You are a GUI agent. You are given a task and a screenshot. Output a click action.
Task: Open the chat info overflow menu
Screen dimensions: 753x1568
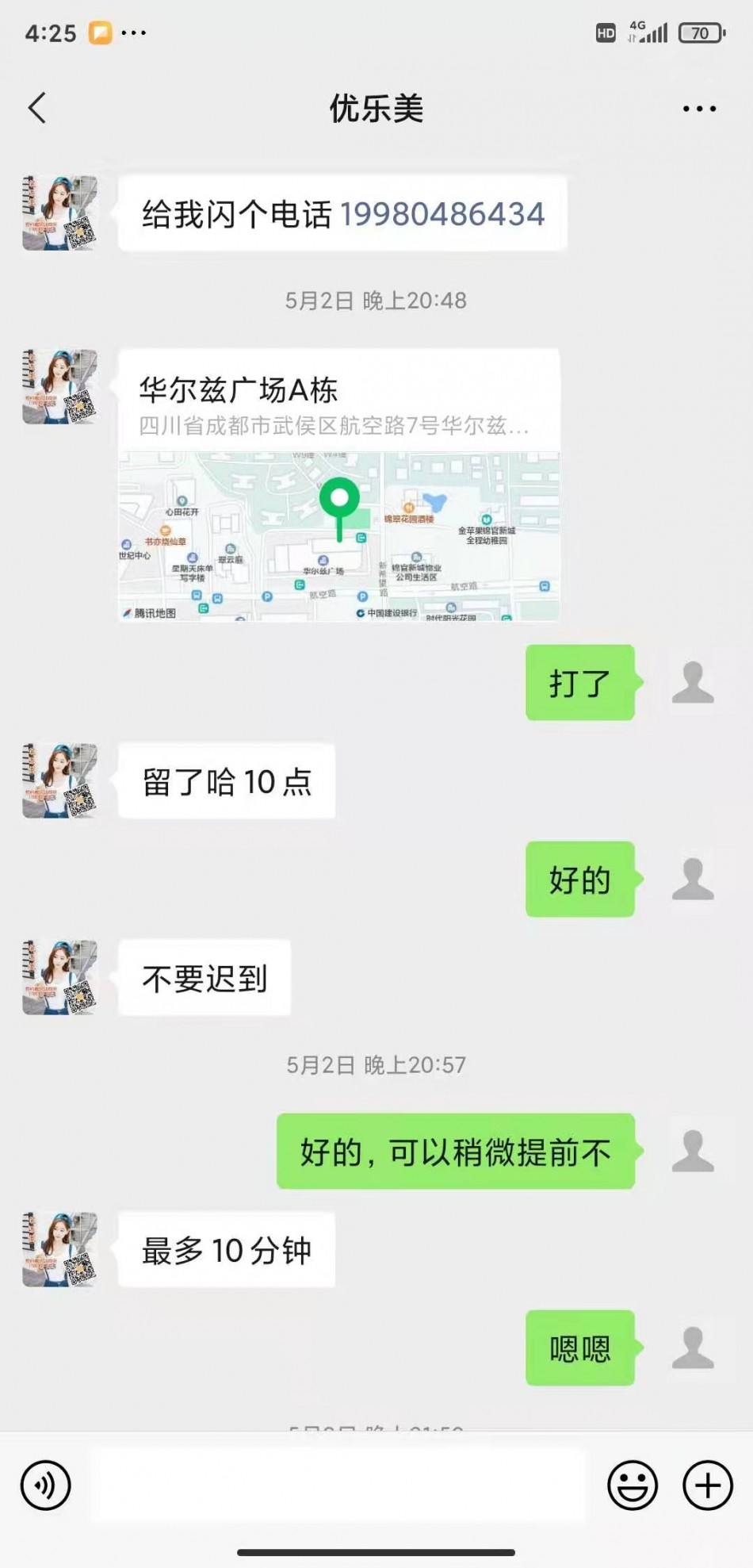tap(699, 109)
